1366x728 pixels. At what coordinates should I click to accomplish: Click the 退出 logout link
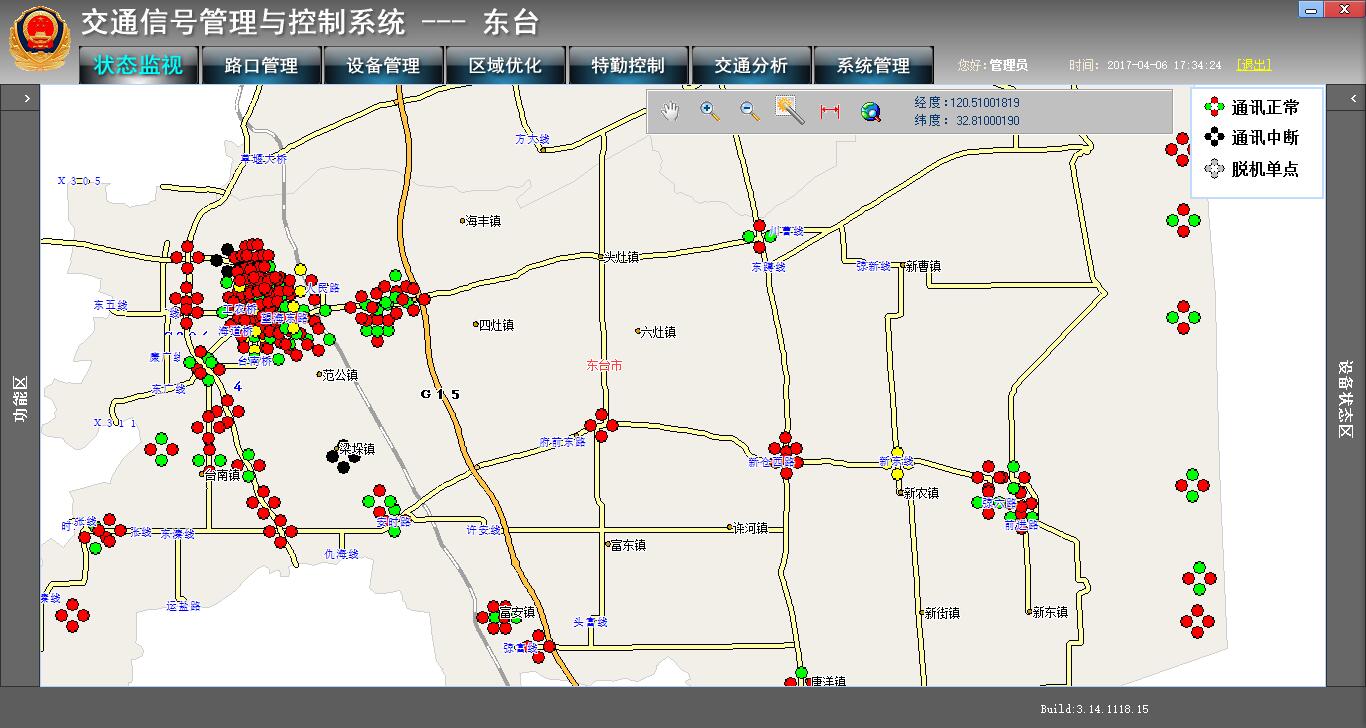pyautogui.click(x=1253, y=65)
